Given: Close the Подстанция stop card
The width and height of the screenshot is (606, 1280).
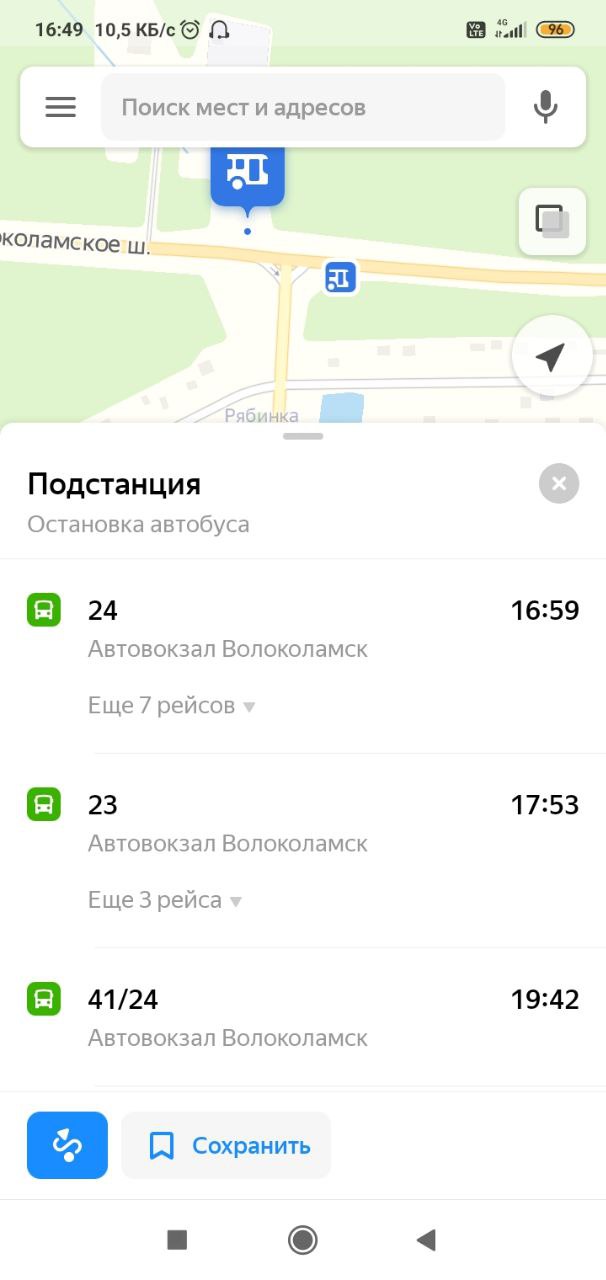Looking at the screenshot, I should click(559, 484).
